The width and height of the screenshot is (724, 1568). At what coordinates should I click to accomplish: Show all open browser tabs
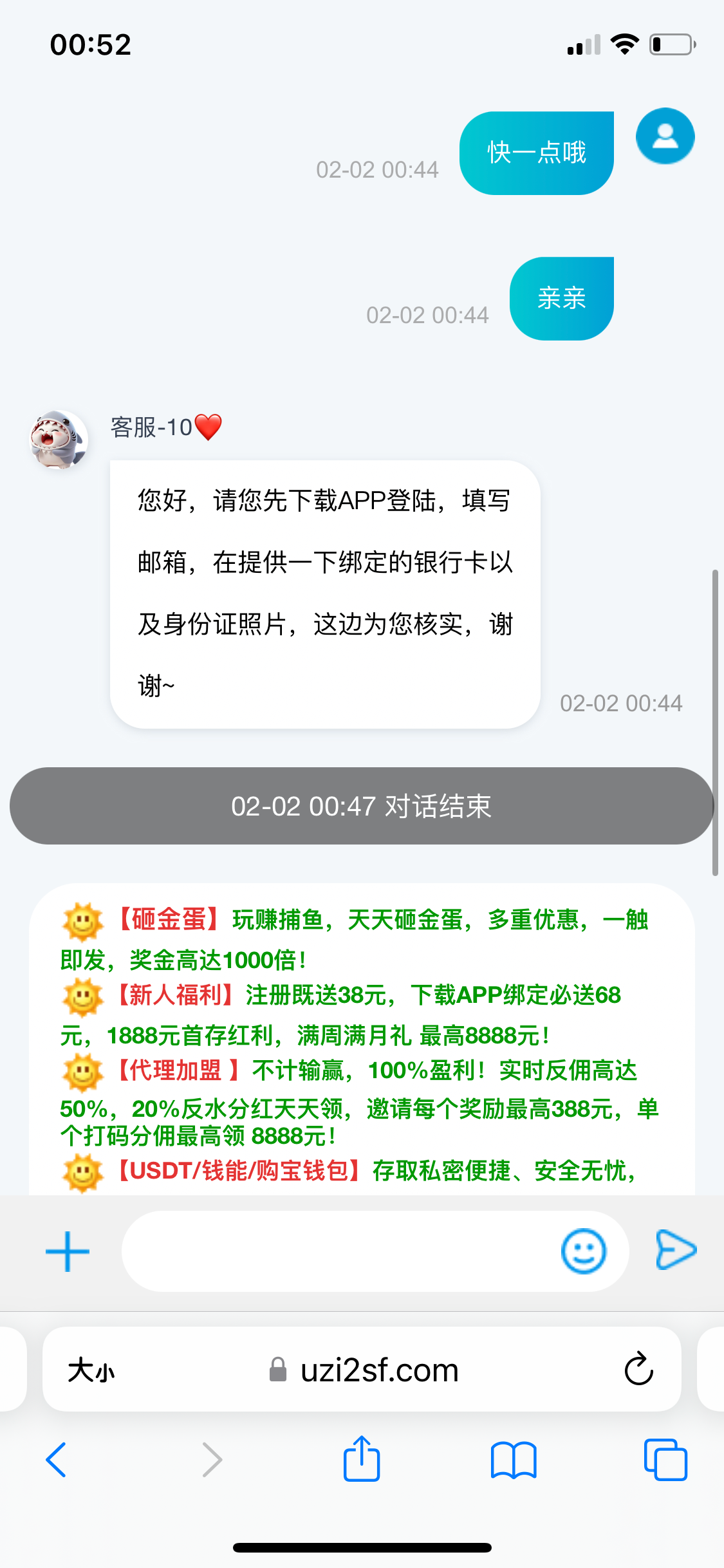click(665, 1460)
